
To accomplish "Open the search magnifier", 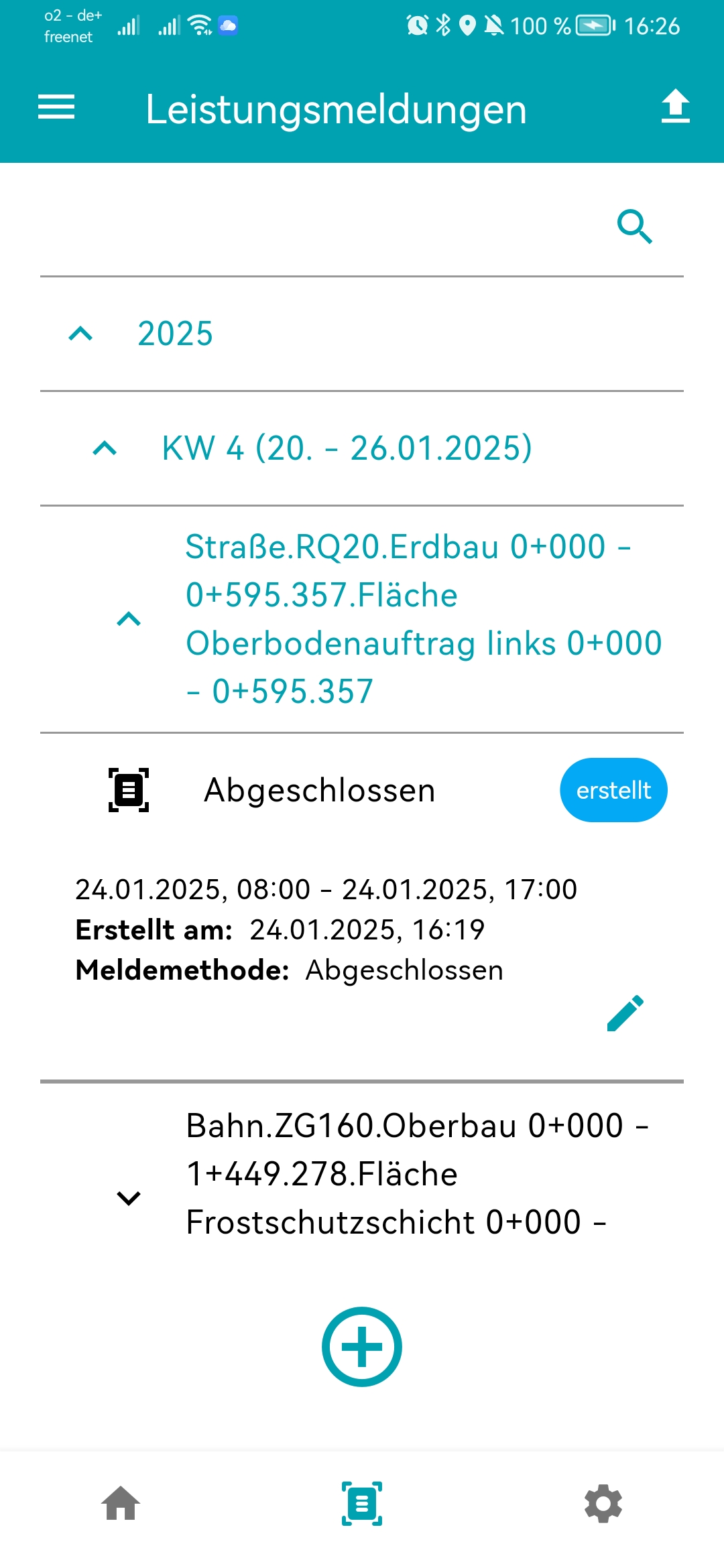I will click(x=634, y=226).
